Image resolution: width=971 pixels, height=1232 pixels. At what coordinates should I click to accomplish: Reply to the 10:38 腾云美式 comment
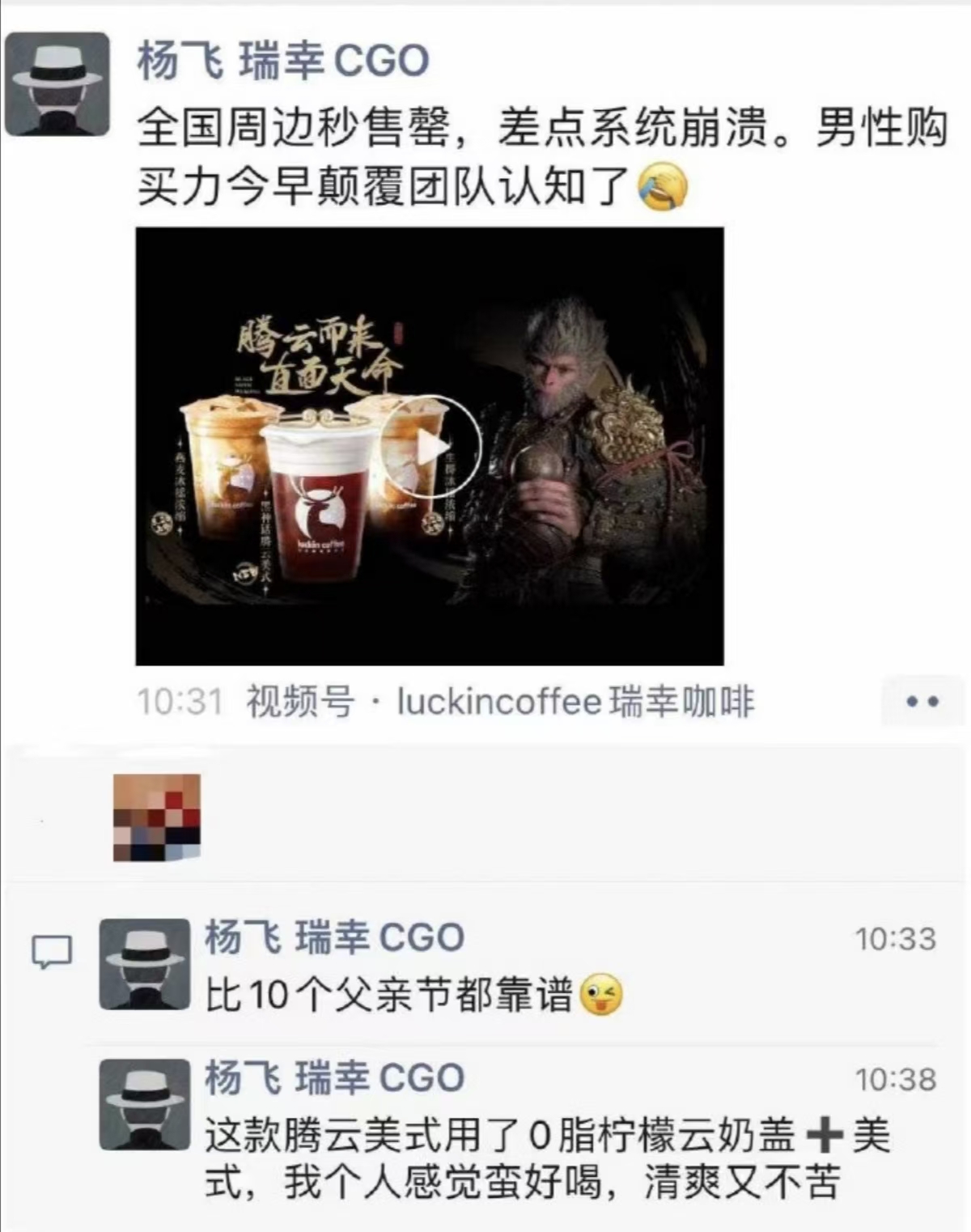tap(546, 1158)
